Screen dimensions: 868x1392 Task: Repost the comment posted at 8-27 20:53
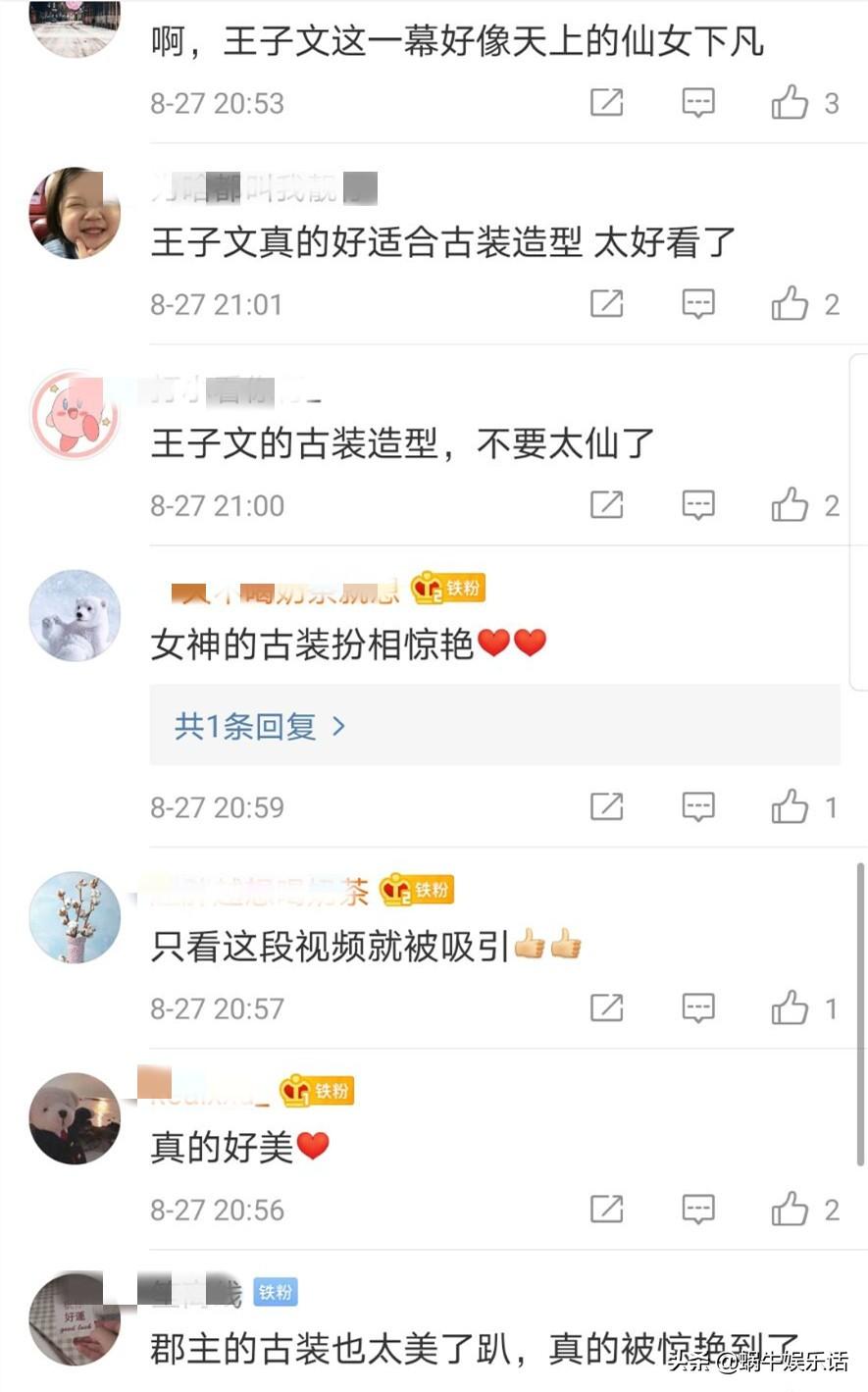(x=607, y=102)
